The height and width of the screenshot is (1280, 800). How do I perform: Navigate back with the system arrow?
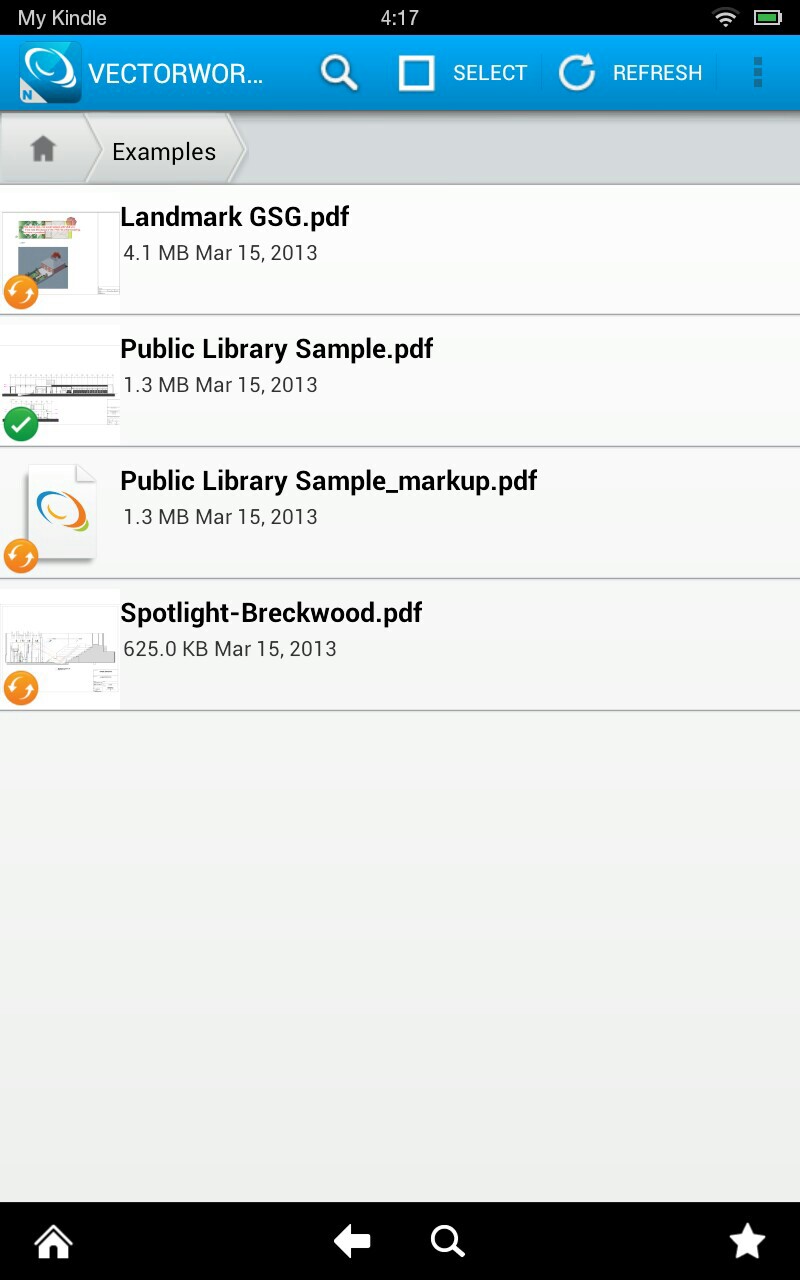352,1242
